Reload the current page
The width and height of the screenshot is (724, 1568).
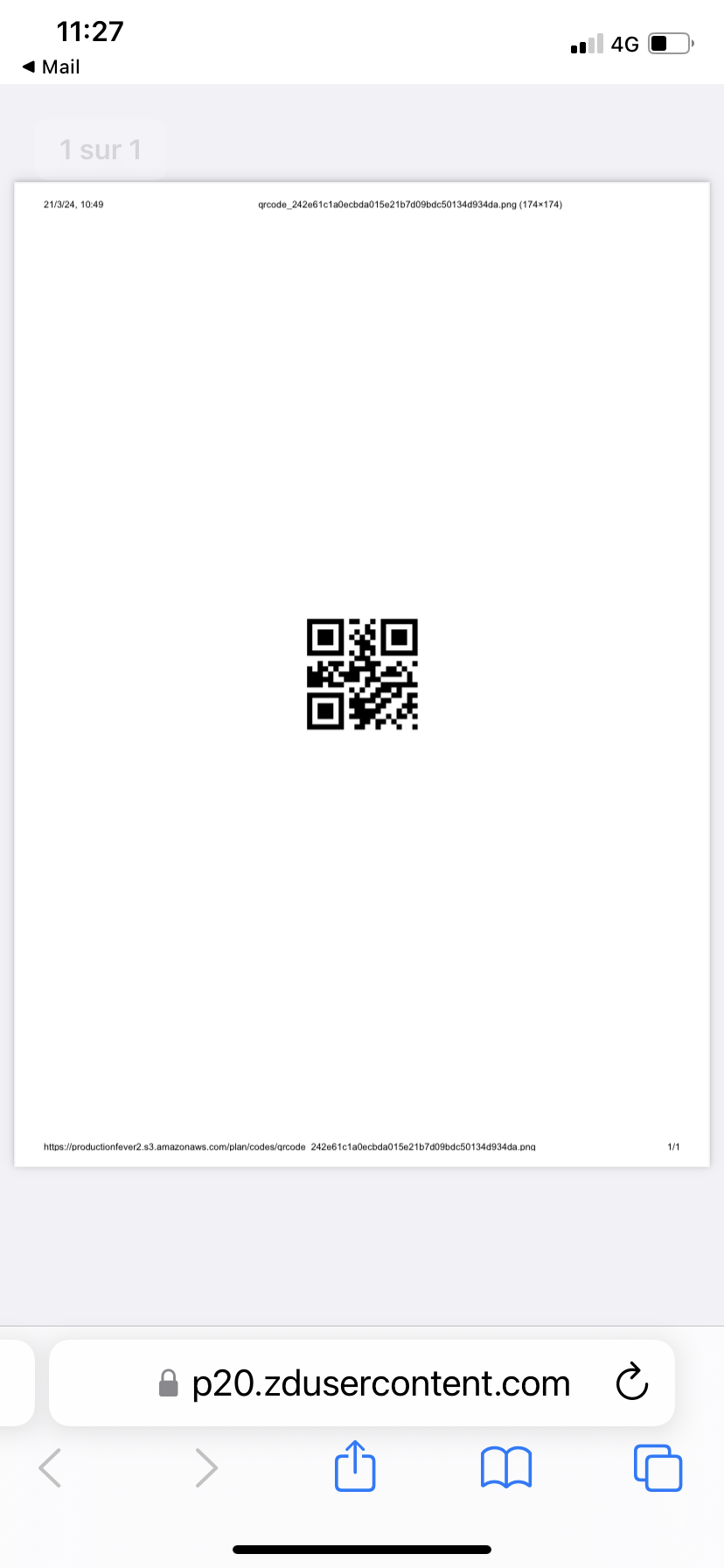pos(631,1382)
